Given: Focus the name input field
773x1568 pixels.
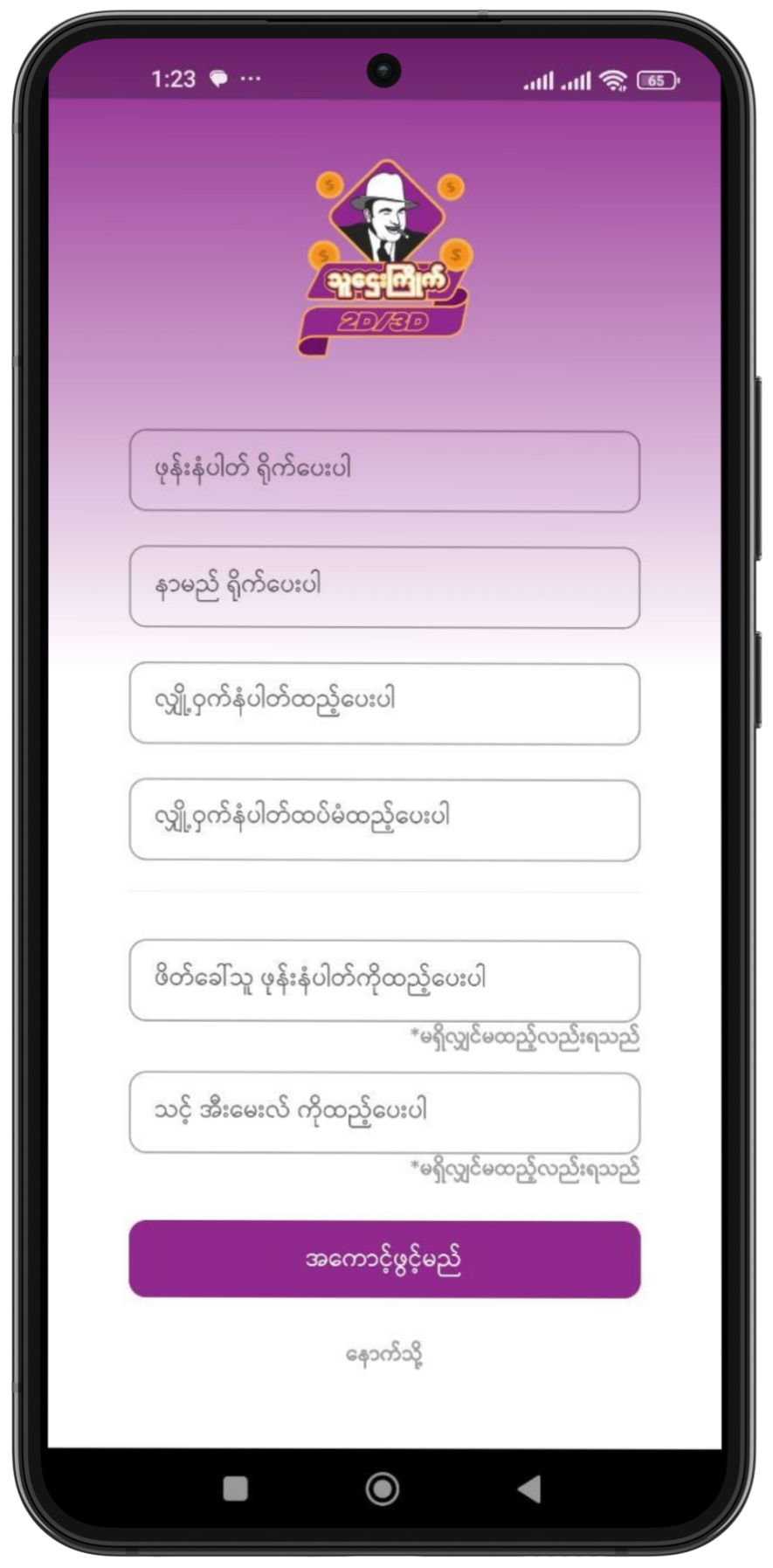Looking at the screenshot, I should (x=384, y=587).
